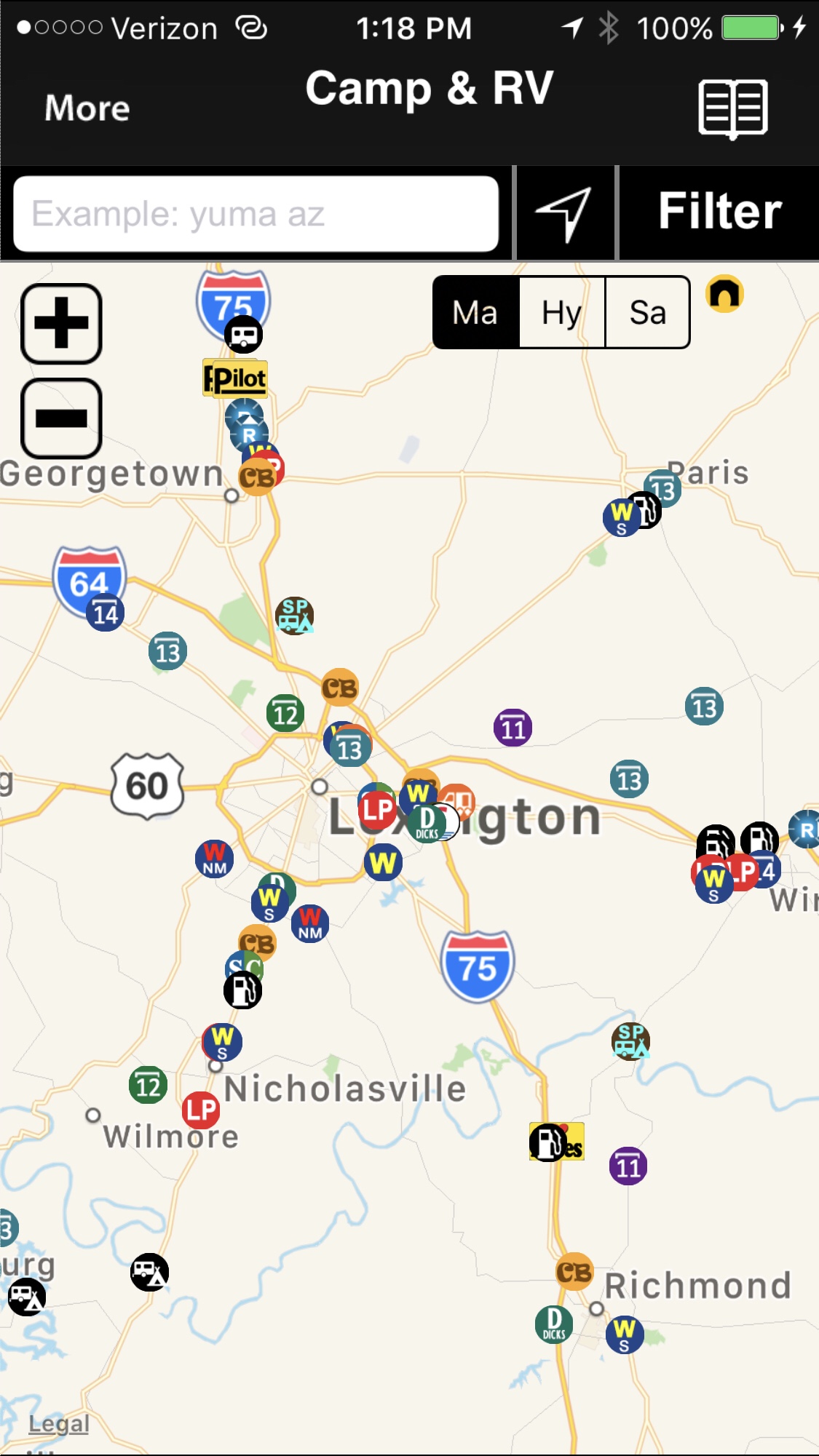Image resolution: width=819 pixels, height=1456 pixels.
Task: Zoom in with the plus button
Action: (x=61, y=323)
